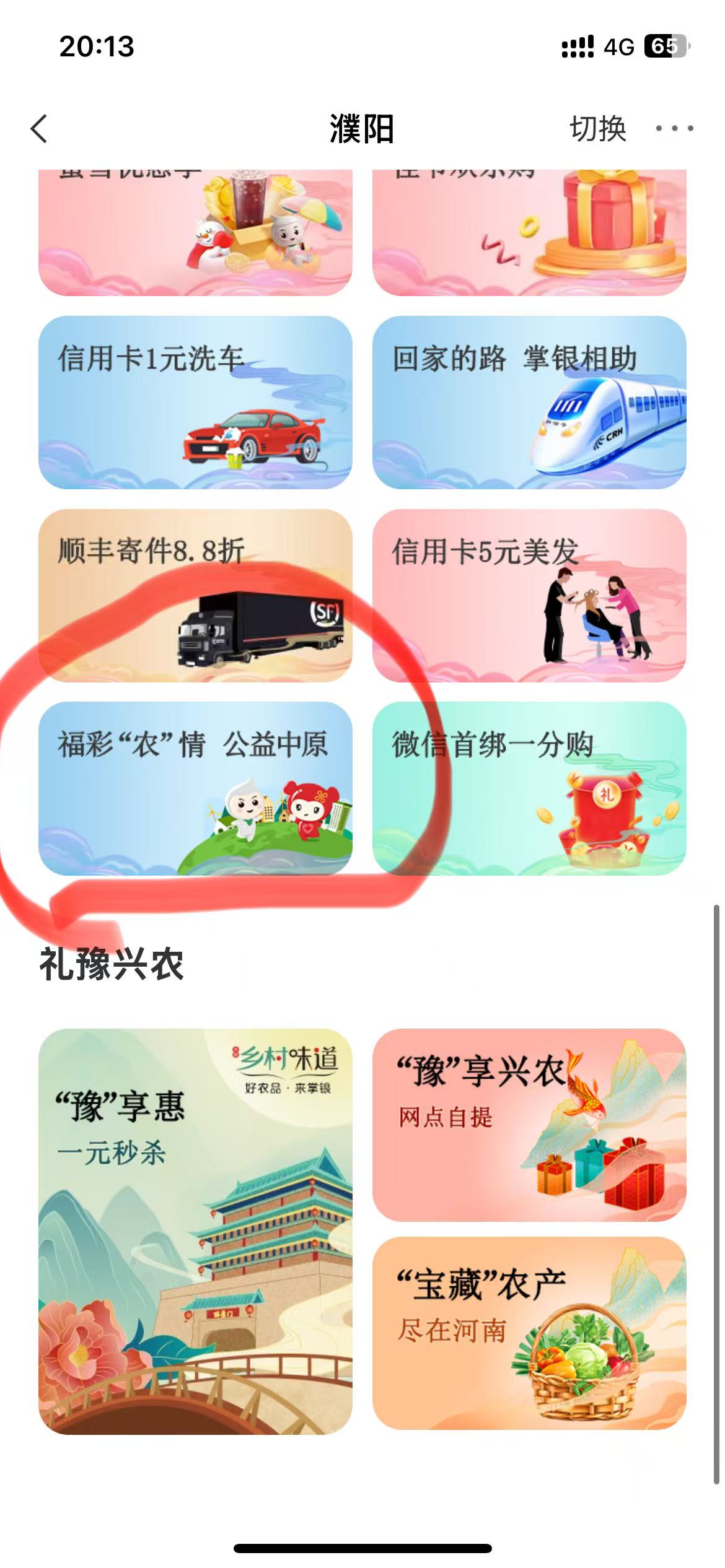Open the “豫”享兴农 网点自提 card
This screenshot has width=725, height=1568.
point(529,1125)
